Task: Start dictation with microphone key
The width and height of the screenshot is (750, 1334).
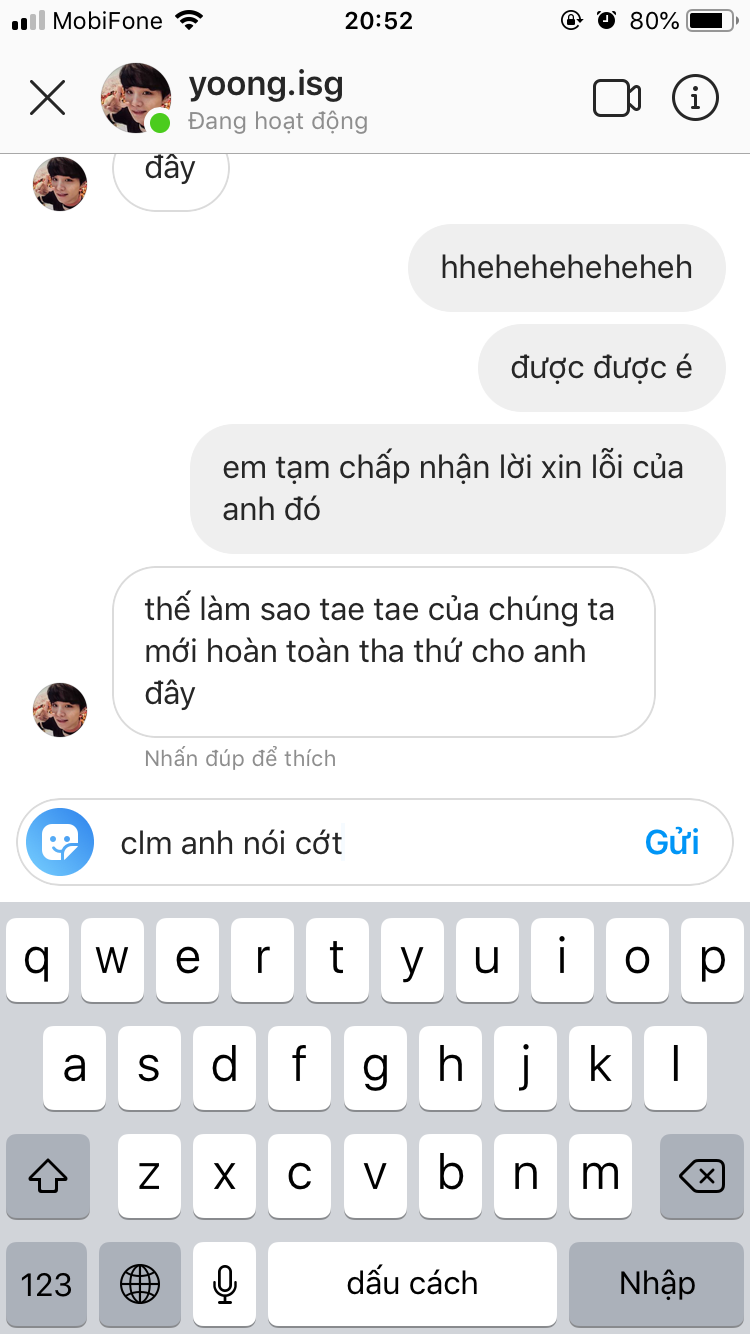Action: coord(225,1284)
